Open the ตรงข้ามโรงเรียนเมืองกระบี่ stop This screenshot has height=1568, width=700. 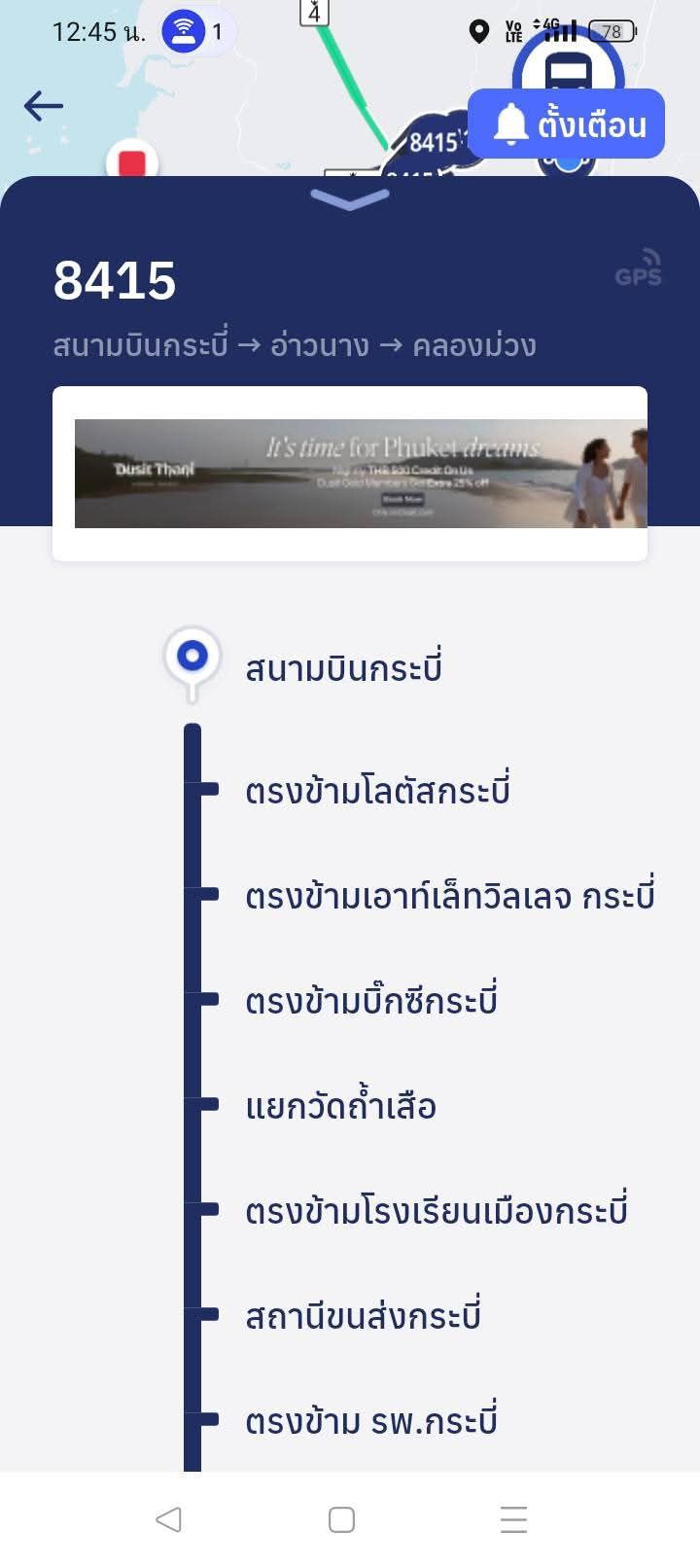click(x=436, y=1211)
